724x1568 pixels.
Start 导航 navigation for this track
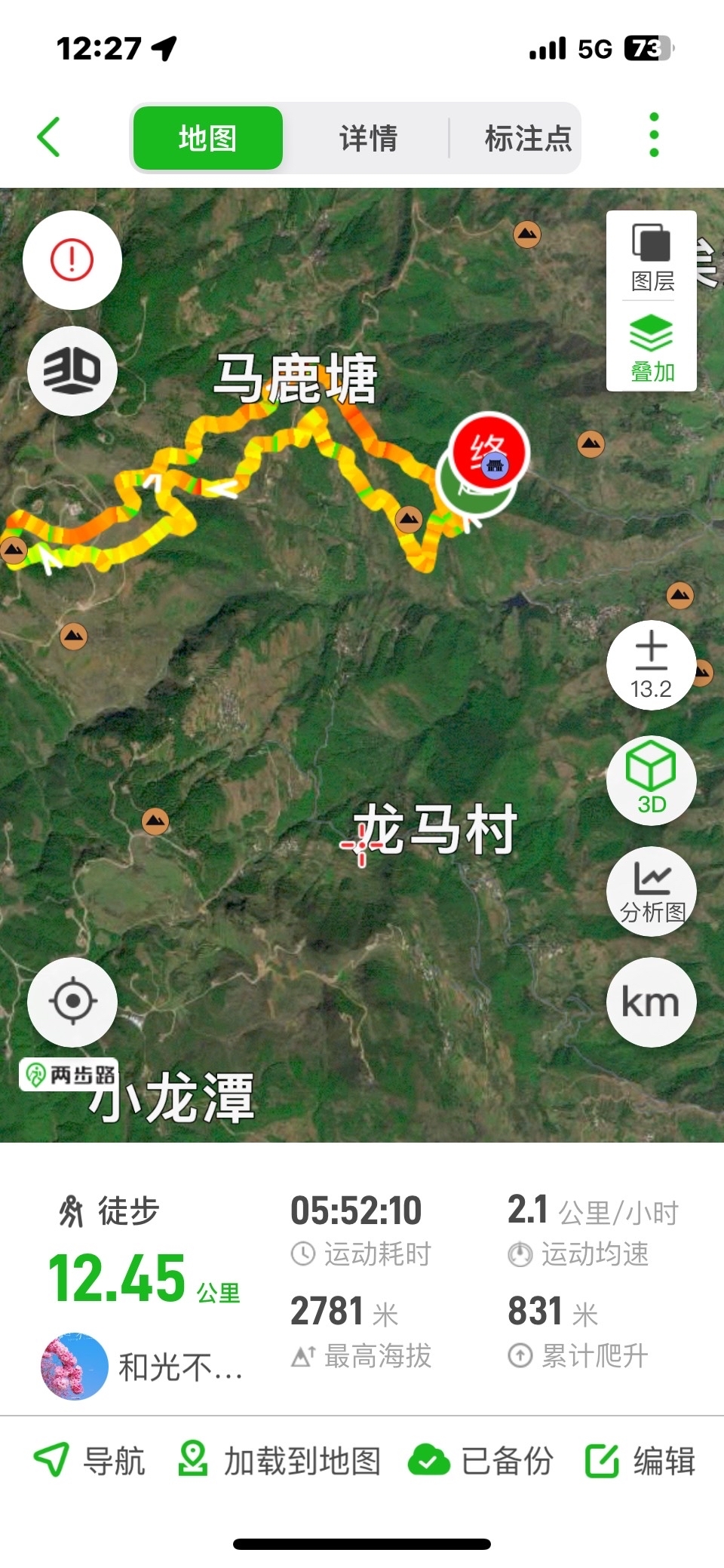click(89, 1461)
